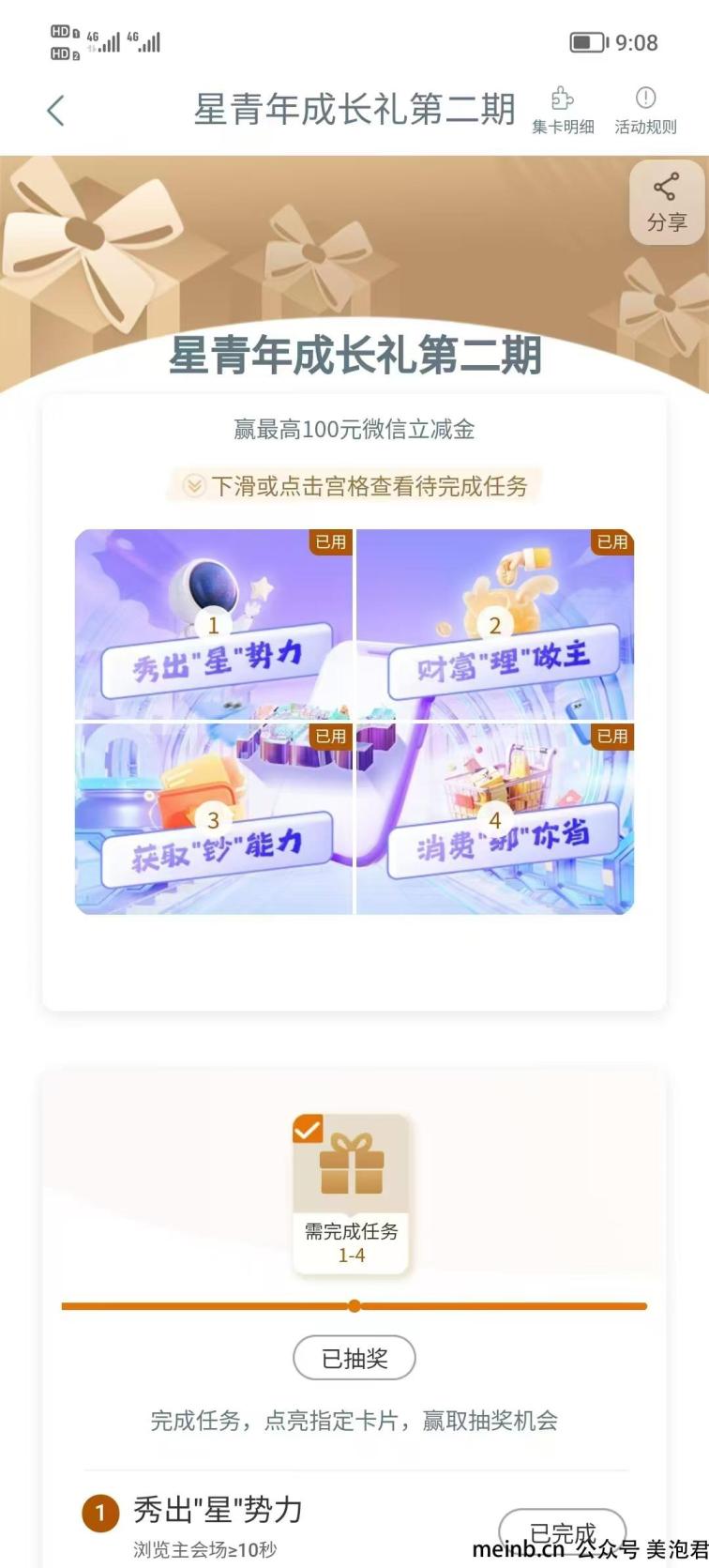
Task: View 活动规则 activity rules
Action: [x=645, y=111]
